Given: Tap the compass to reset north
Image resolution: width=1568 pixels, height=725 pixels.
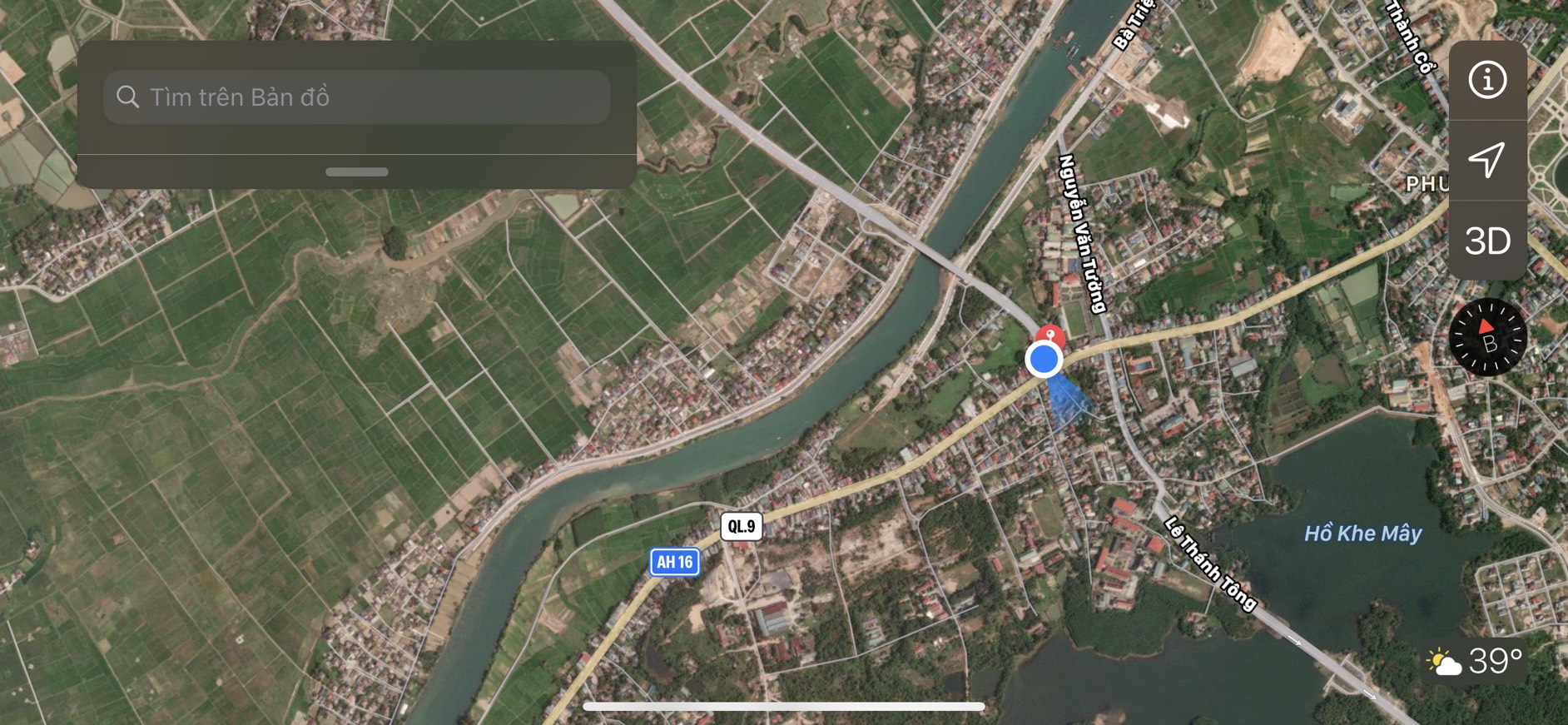Looking at the screenshot, I should pyautogui.click(x=1488, y=337).
